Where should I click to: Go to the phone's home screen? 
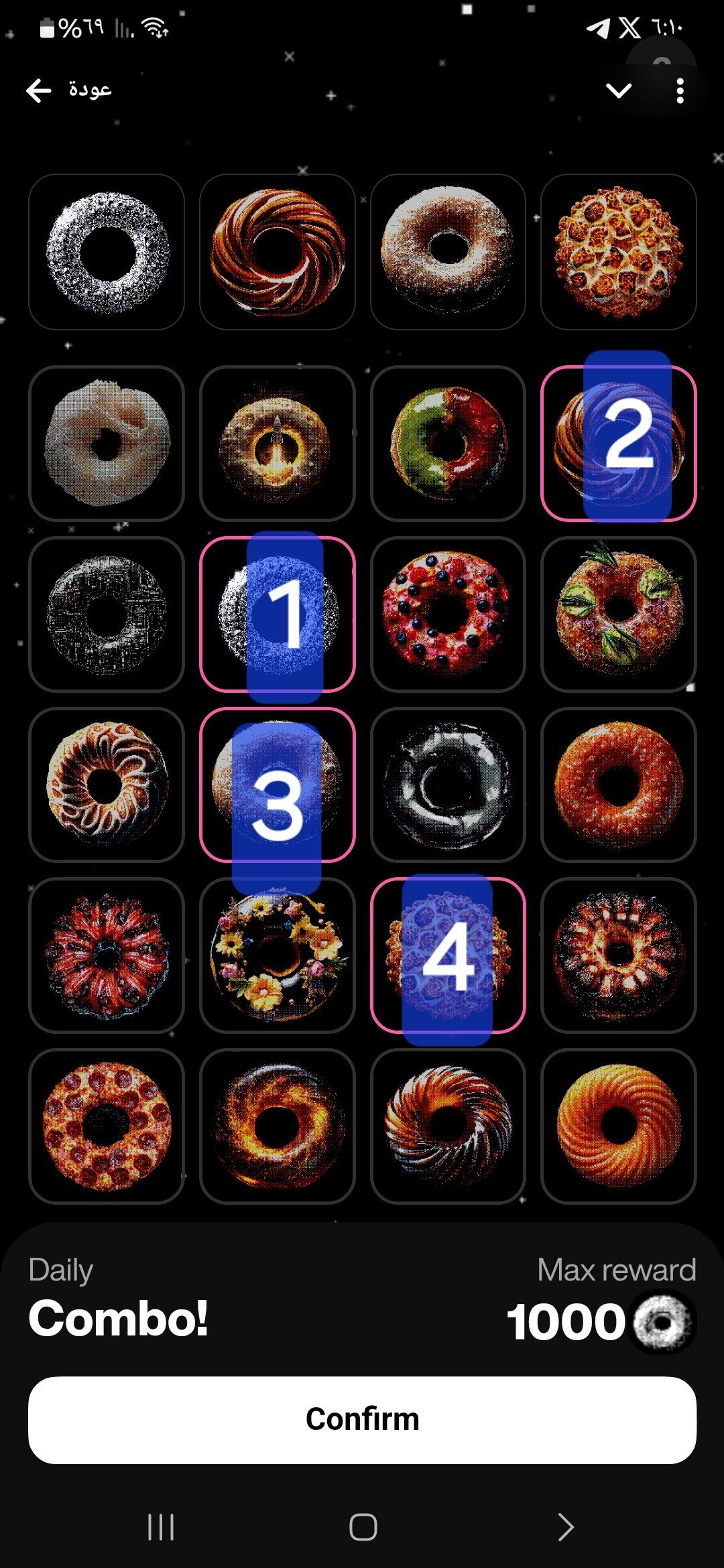coord(363,1527)
